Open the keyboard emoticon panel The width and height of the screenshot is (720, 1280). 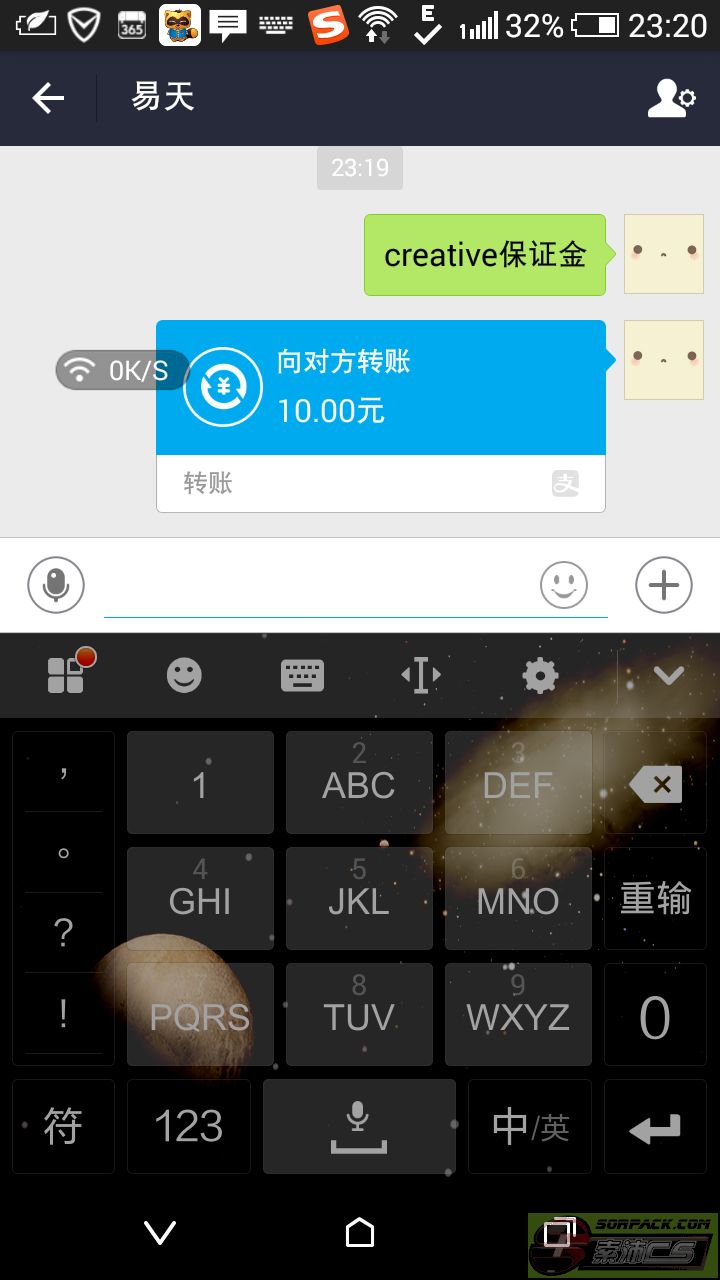pyautogui.click(x=184, y=676)
